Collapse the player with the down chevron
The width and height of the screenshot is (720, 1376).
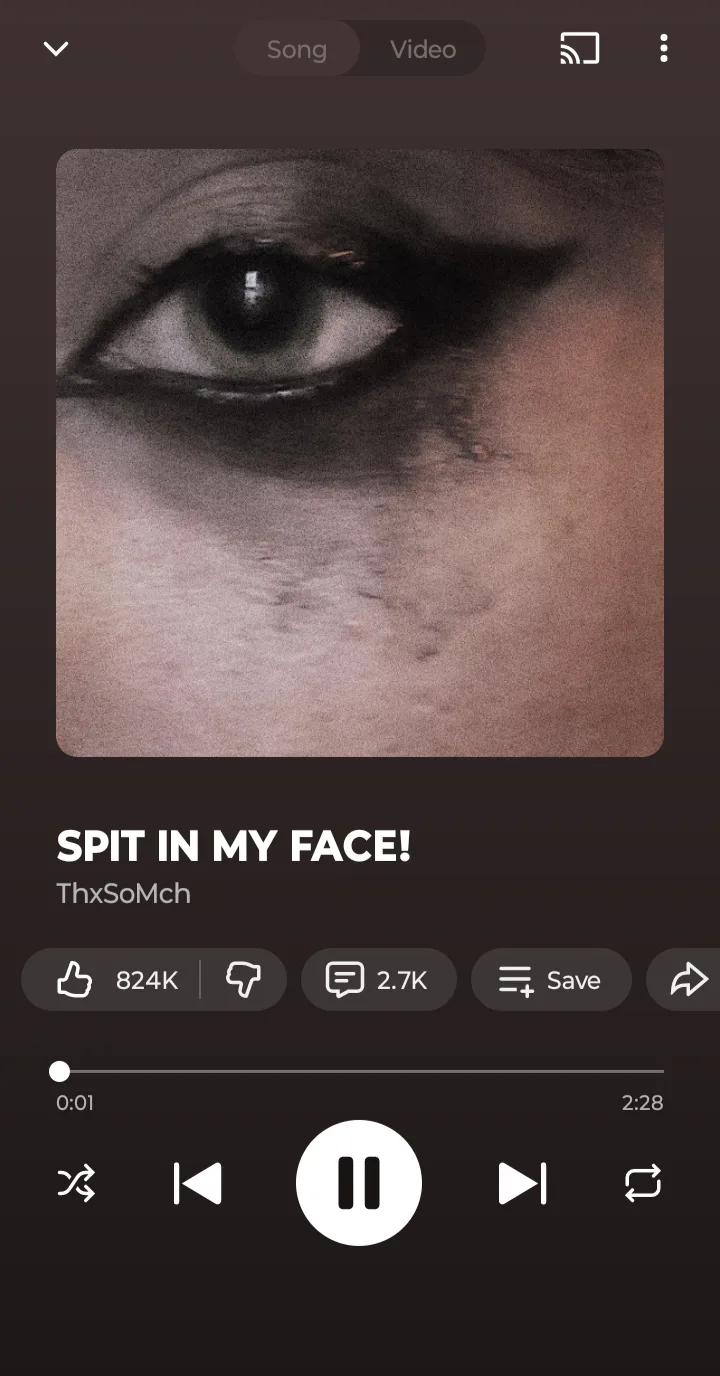(56, 48)
